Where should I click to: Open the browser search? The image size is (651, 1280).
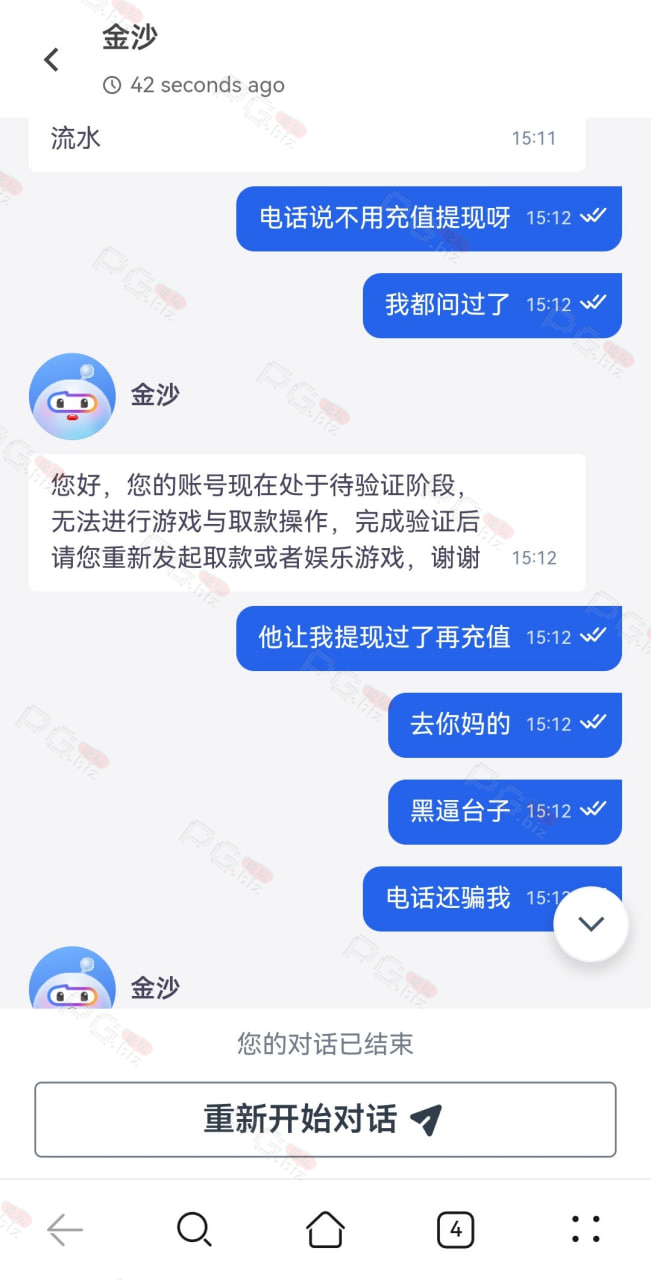tap(194, 1229)
